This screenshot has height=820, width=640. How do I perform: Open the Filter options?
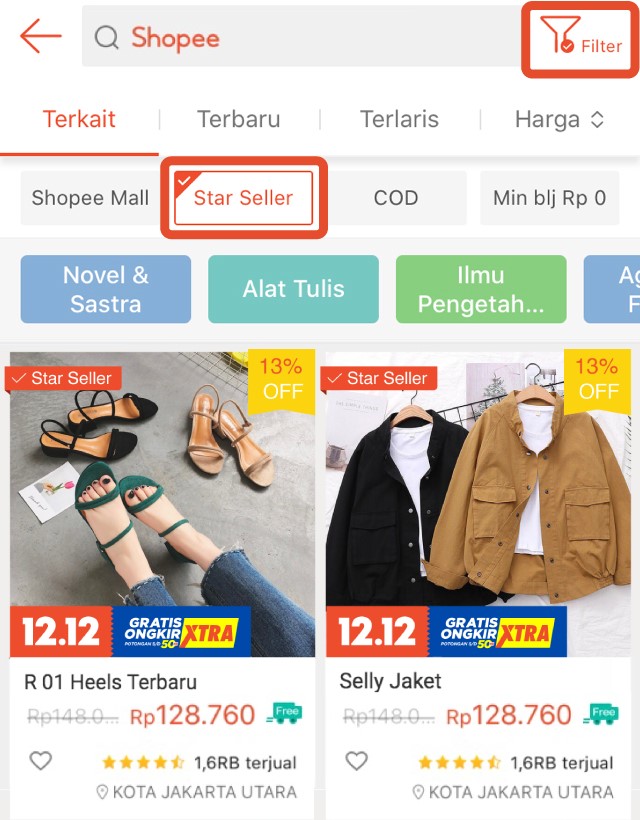581,40
